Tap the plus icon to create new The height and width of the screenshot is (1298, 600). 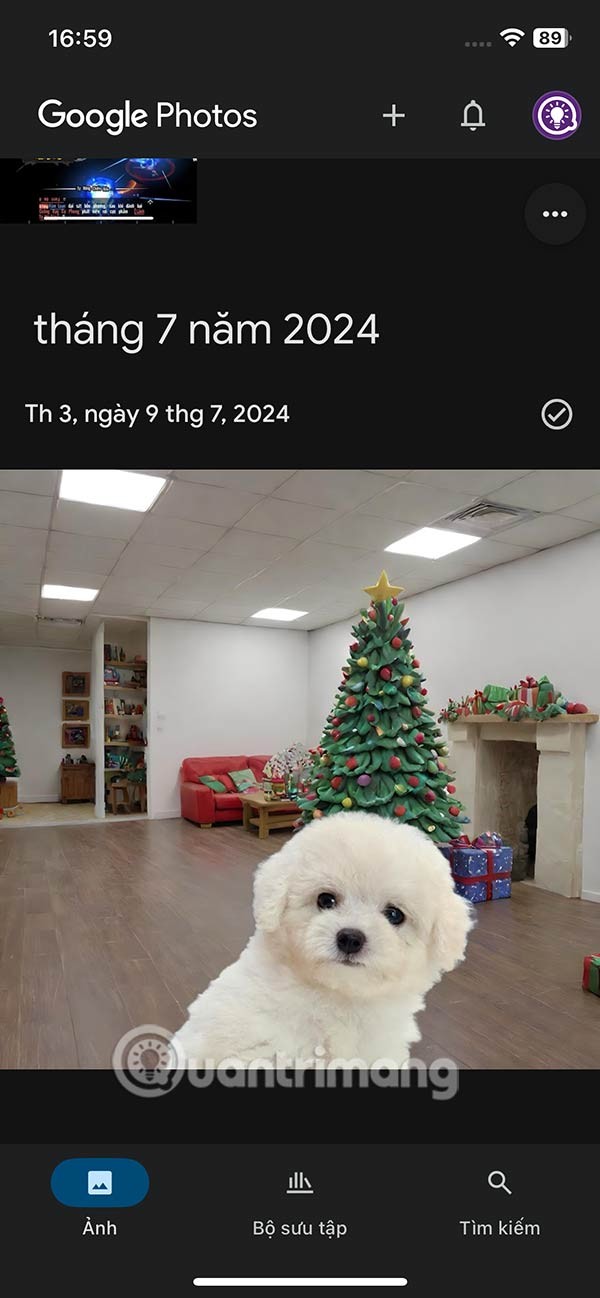pyautogui.click(x=394, y=116)
